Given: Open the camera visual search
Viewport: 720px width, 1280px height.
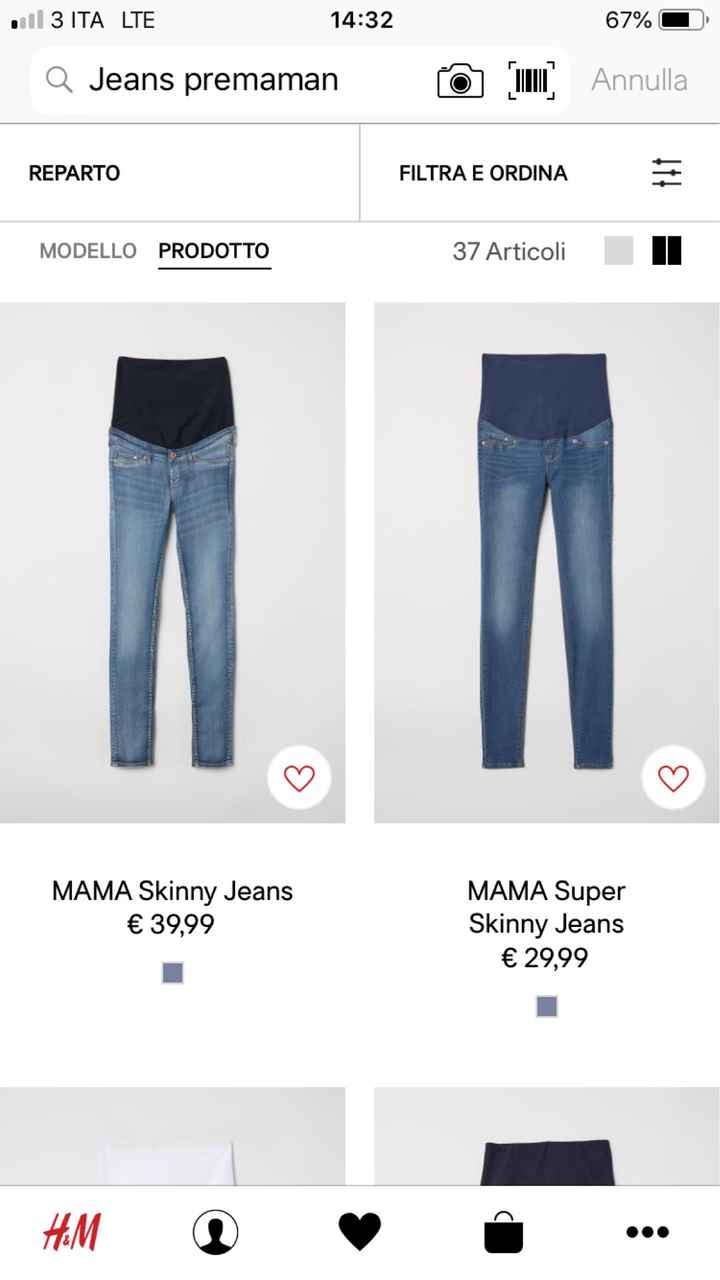Looking at the screenshot, I should click(x=459, y=79).
